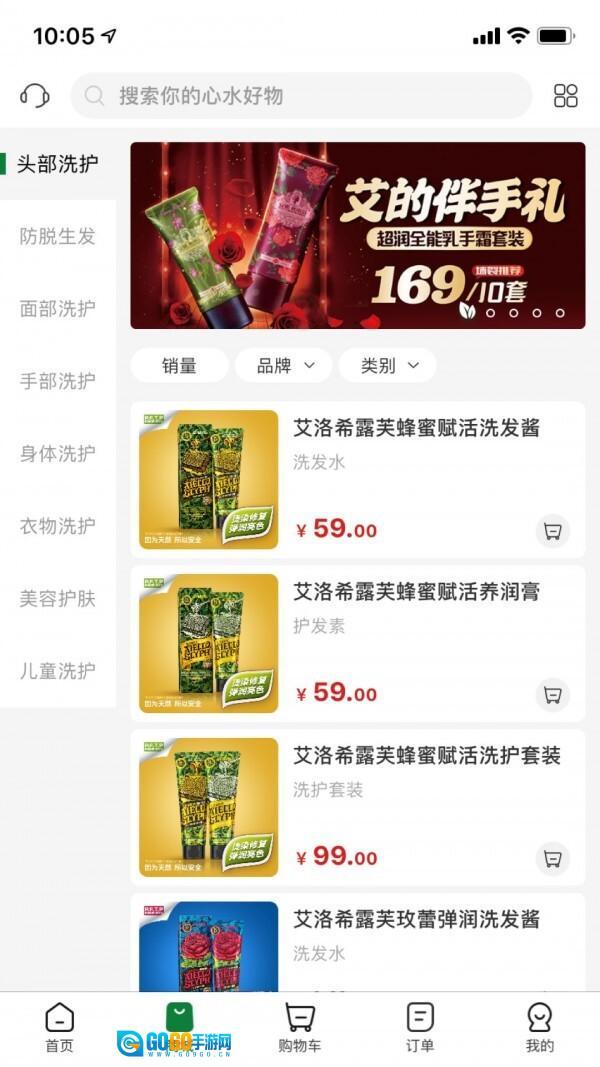Expand the 类别 filter dropdown
The height and width of the screenshot is (1067, 600).
click(x=388, y=366)
